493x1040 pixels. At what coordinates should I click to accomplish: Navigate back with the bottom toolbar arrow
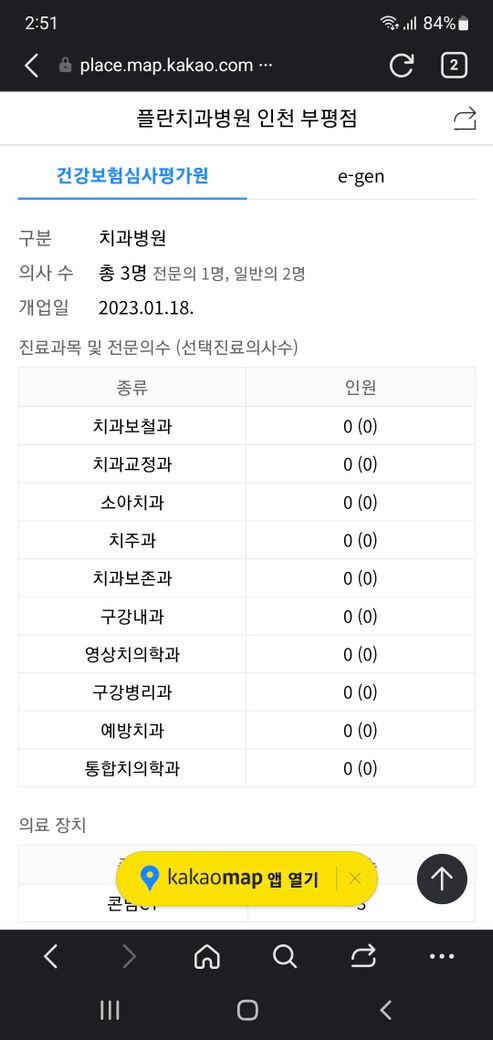[50, 956]
